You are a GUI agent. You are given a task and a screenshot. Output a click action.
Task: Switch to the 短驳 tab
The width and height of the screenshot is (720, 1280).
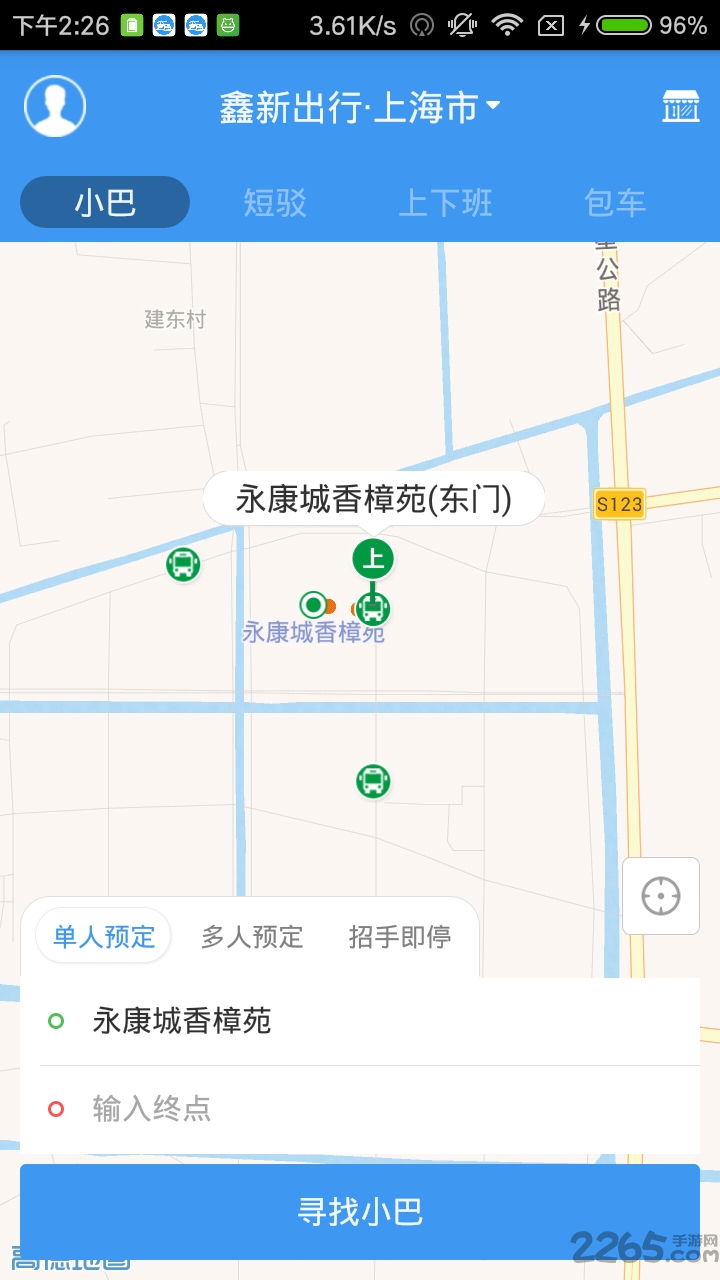274,202
